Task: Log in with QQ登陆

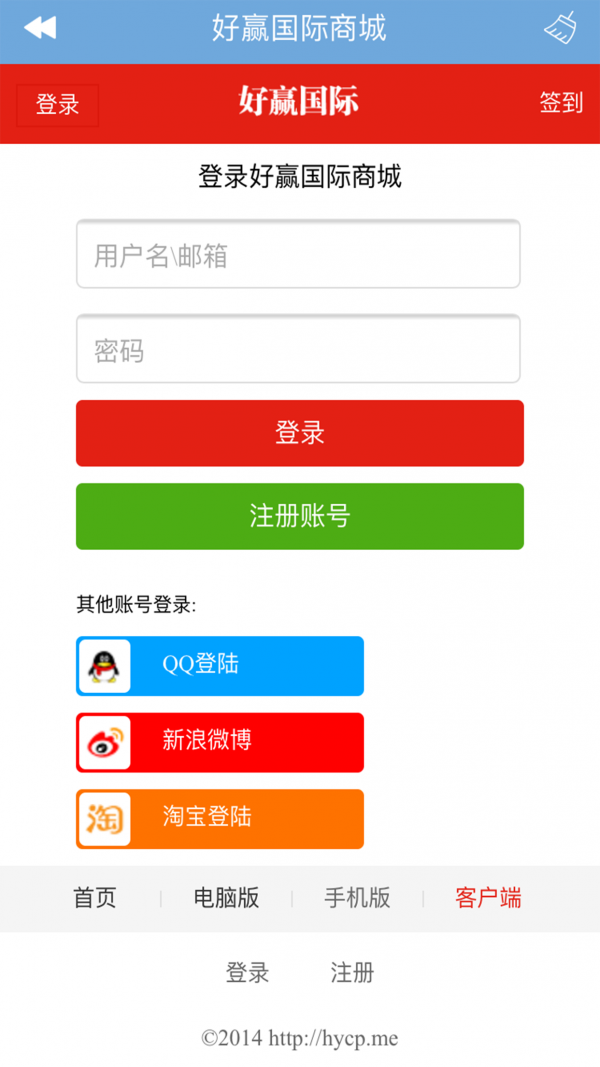Action: (x=220, y=665)
